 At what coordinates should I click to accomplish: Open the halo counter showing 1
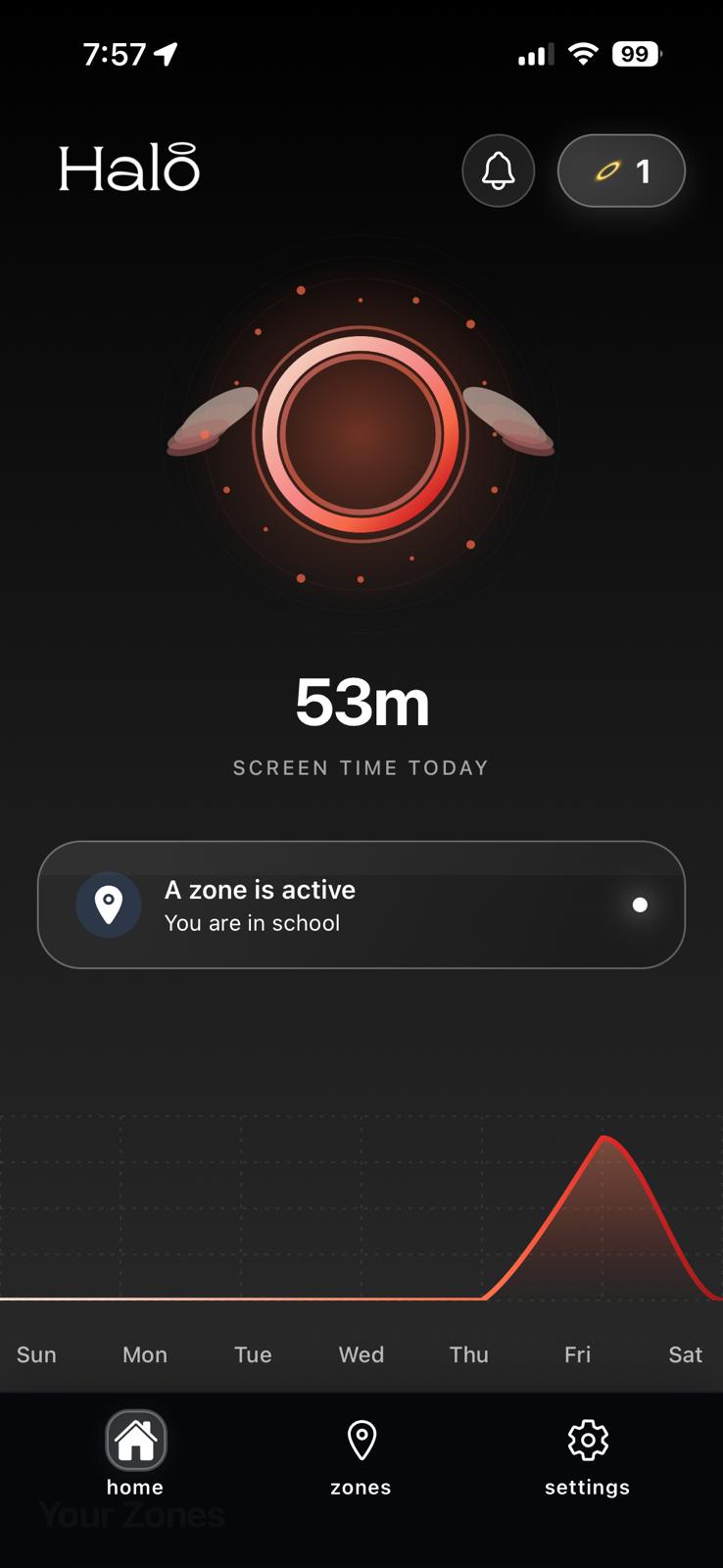pos(621,171)
